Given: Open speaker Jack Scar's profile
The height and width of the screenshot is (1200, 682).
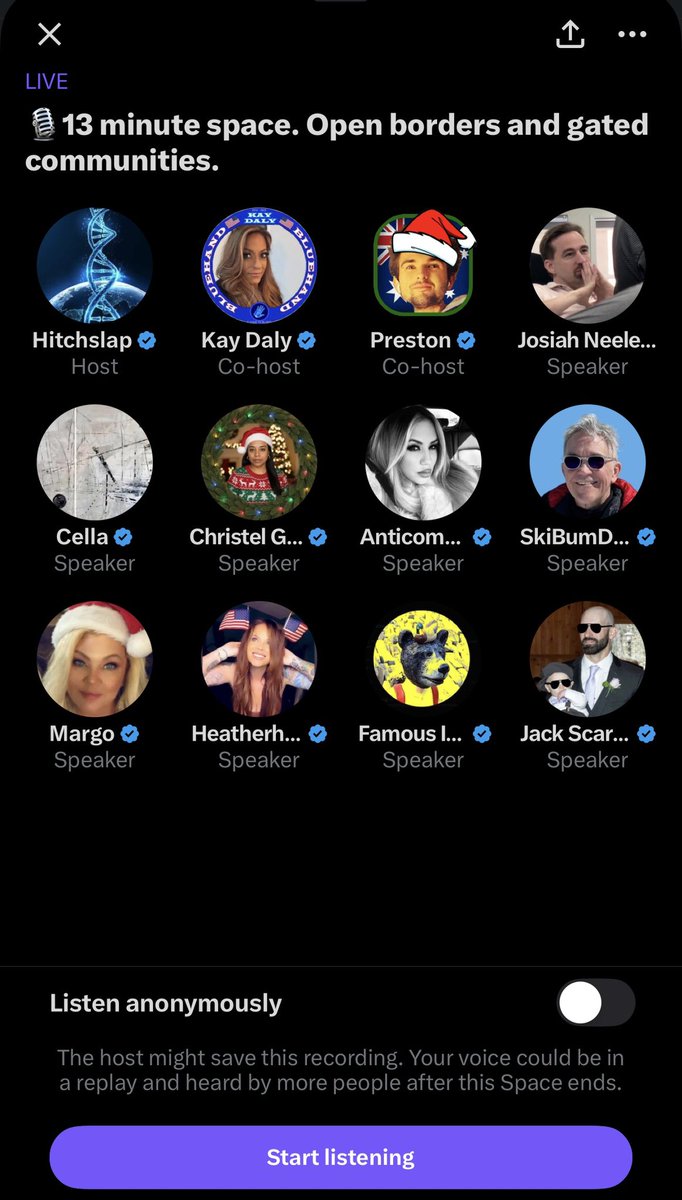Looking at the screenshot, I should 587,659.
